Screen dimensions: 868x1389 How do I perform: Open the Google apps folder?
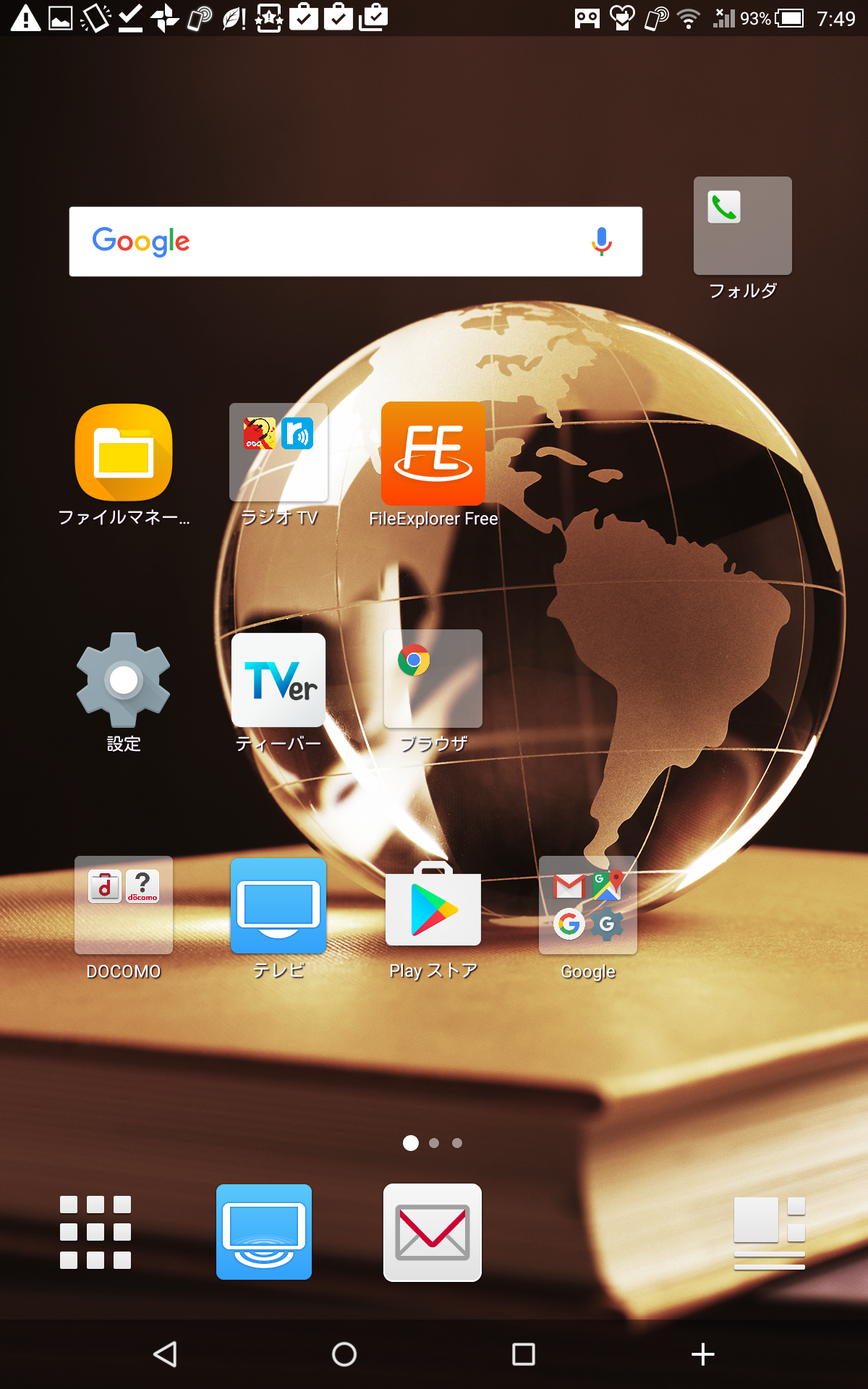click(587, 905)
